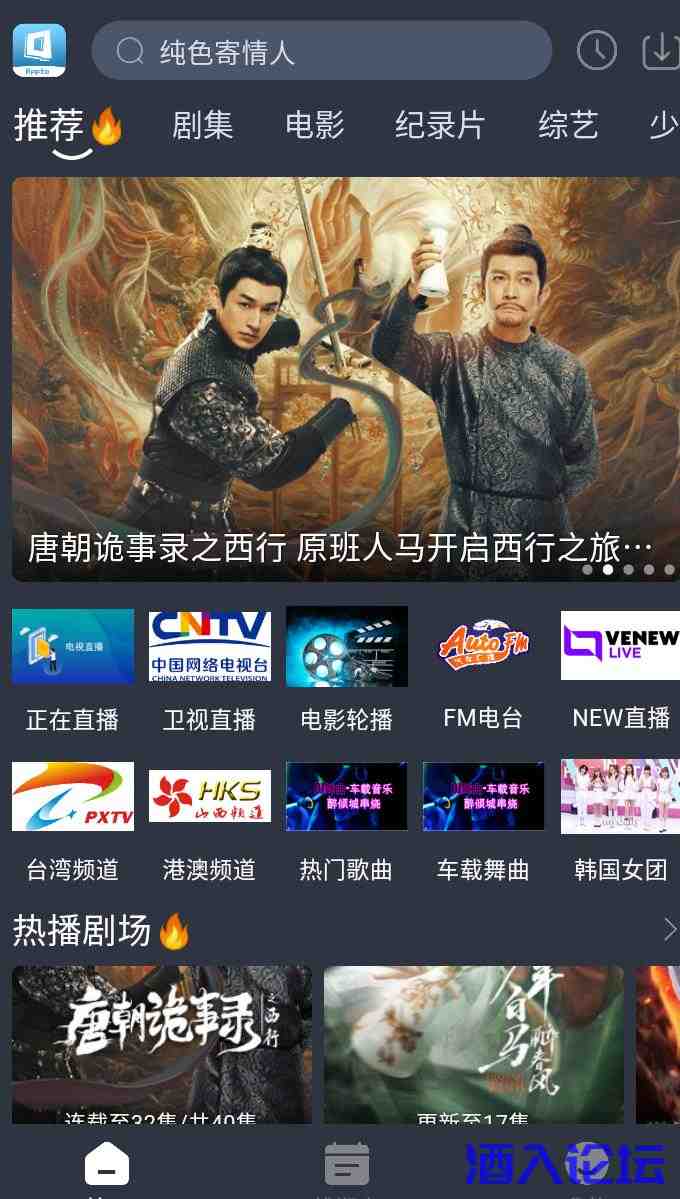Launch FM电台 radio
This screenshot has height=1199, width=680.
(x=484, y=667)
